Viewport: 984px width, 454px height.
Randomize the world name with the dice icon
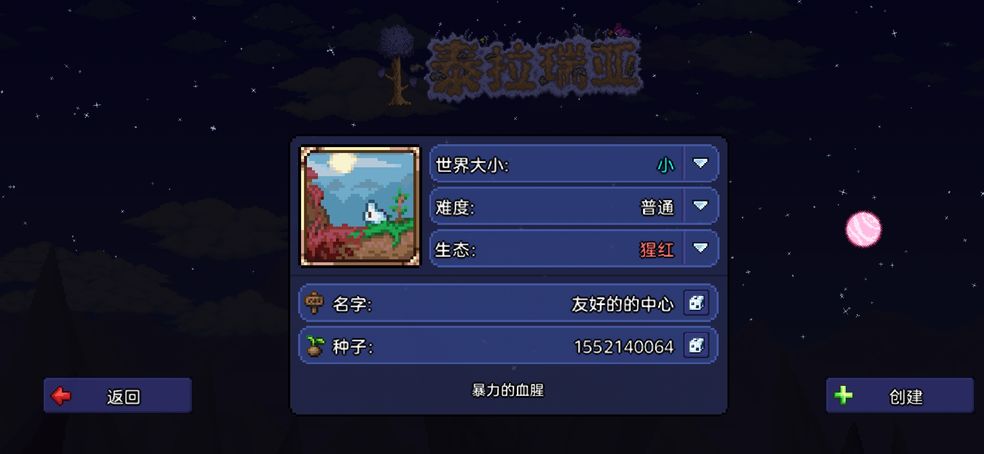(x=695, y=303)
